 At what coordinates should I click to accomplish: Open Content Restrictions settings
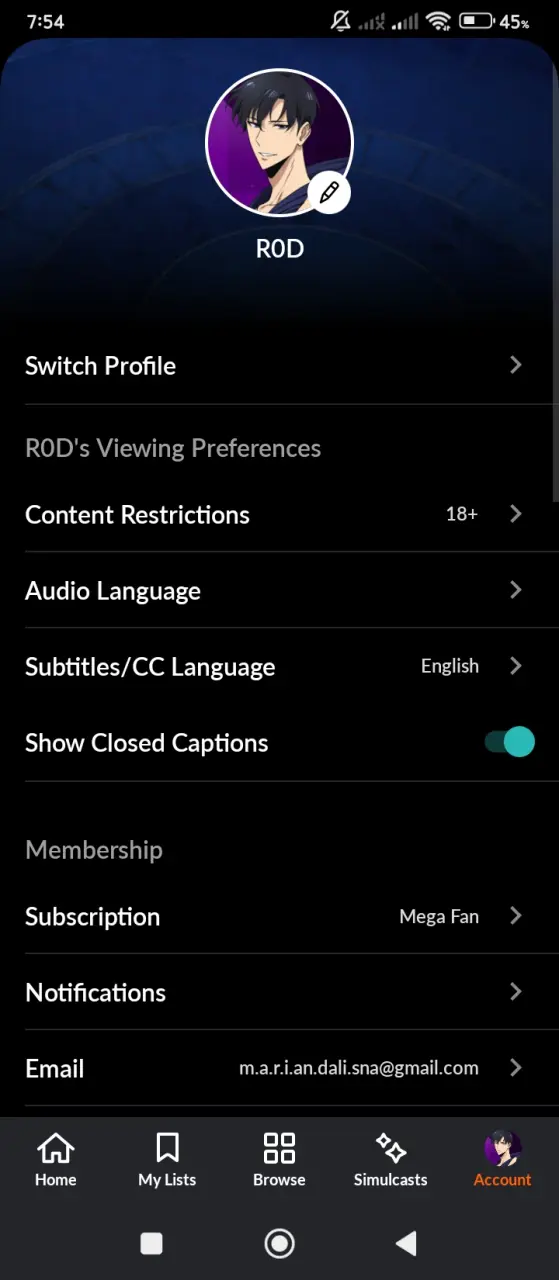tap(279, 515)
